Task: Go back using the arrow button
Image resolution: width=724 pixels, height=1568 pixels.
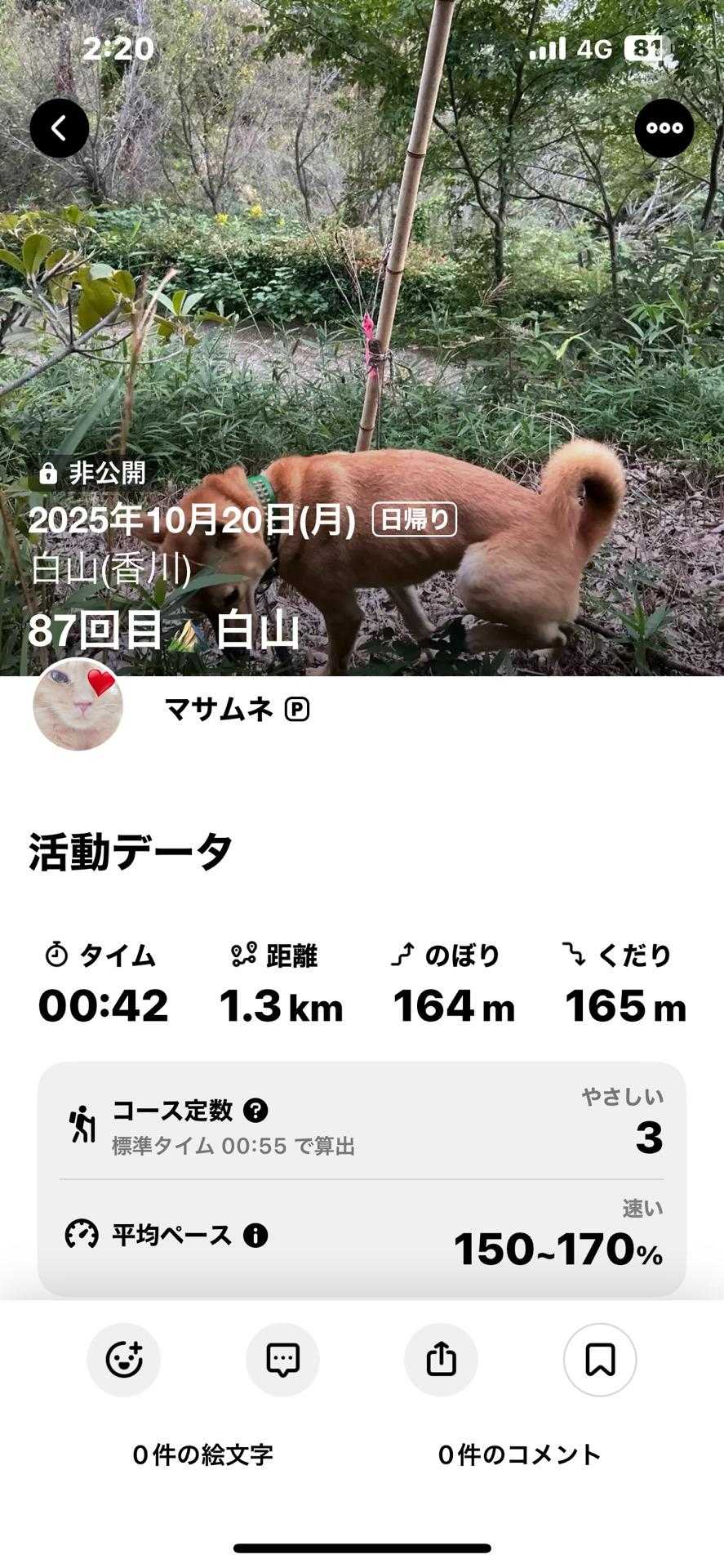Action: coord(60,128)
